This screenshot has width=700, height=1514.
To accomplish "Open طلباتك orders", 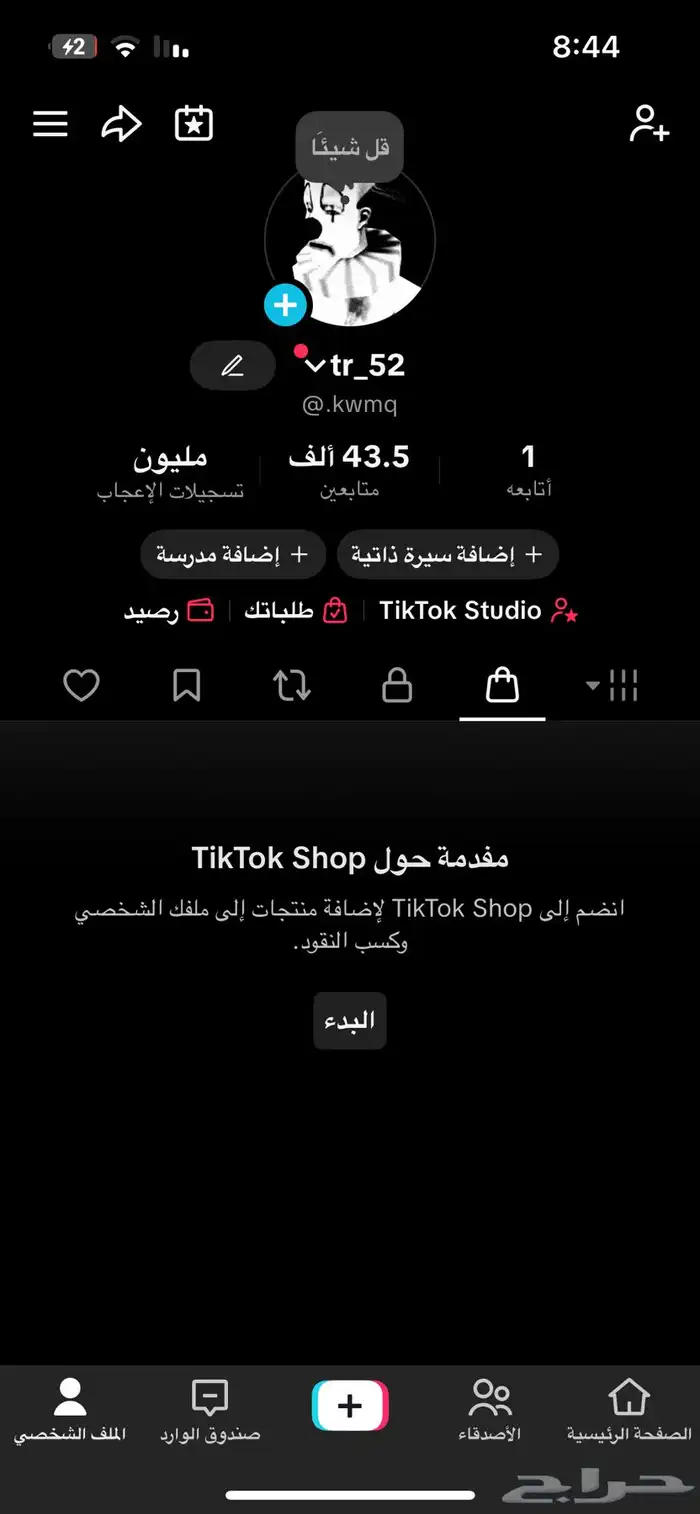I will tap(295, 611).
